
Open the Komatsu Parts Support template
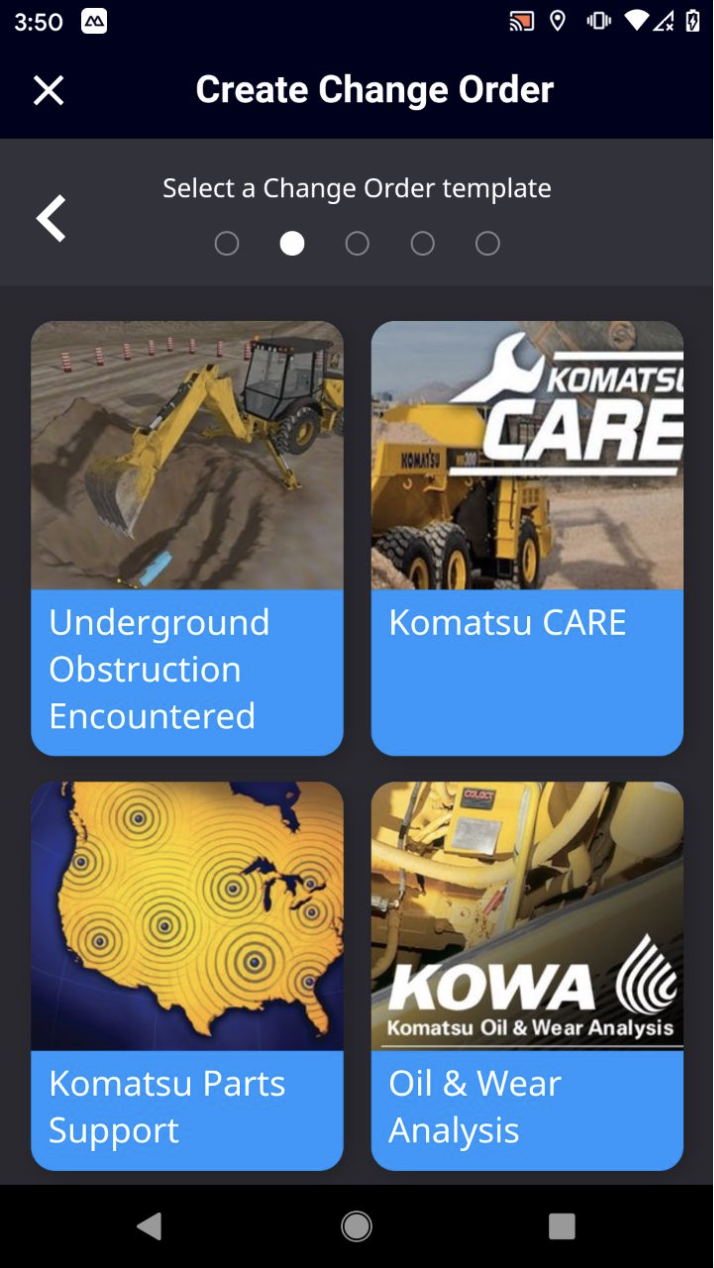click(187, 975)
